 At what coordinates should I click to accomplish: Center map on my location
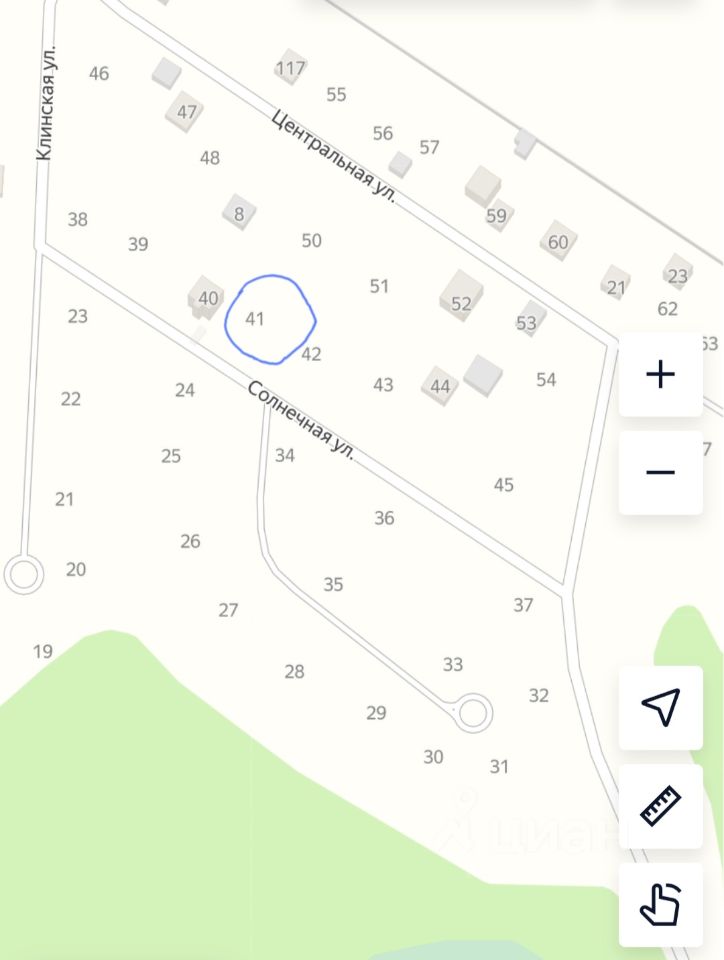coord(660,707)
